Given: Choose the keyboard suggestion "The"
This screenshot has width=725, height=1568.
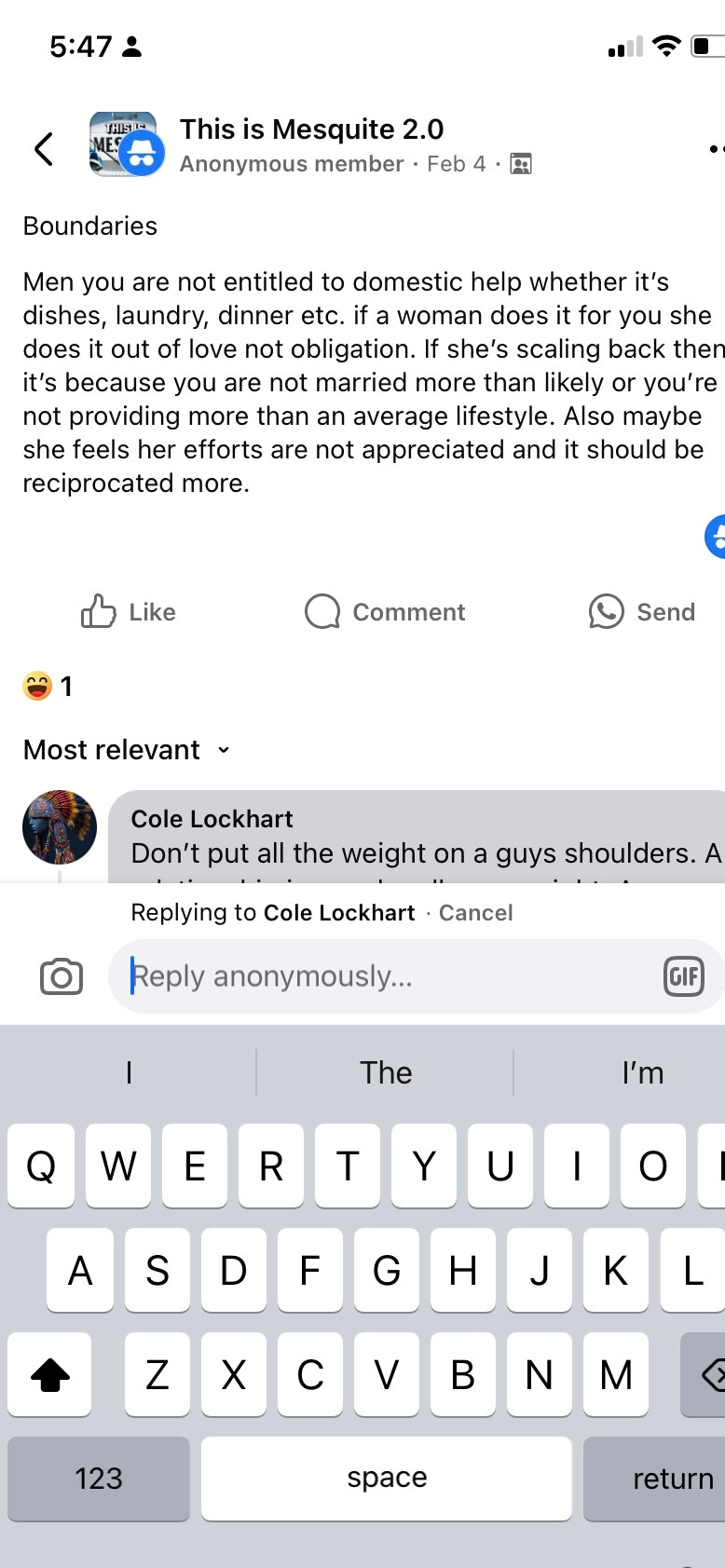Looking at the screenshot, I should (x=386, y=1072).
